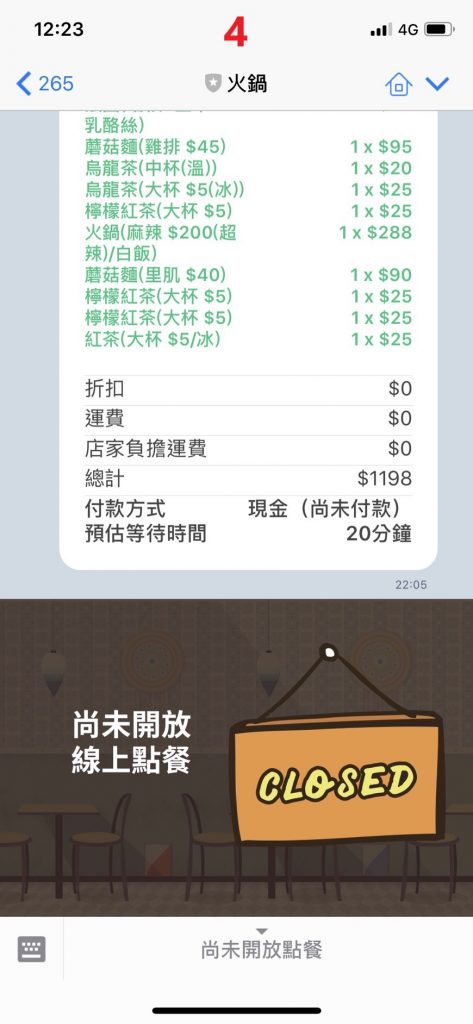
Task: Expand the chat options dropdown chevron
Action: [437, 84]
